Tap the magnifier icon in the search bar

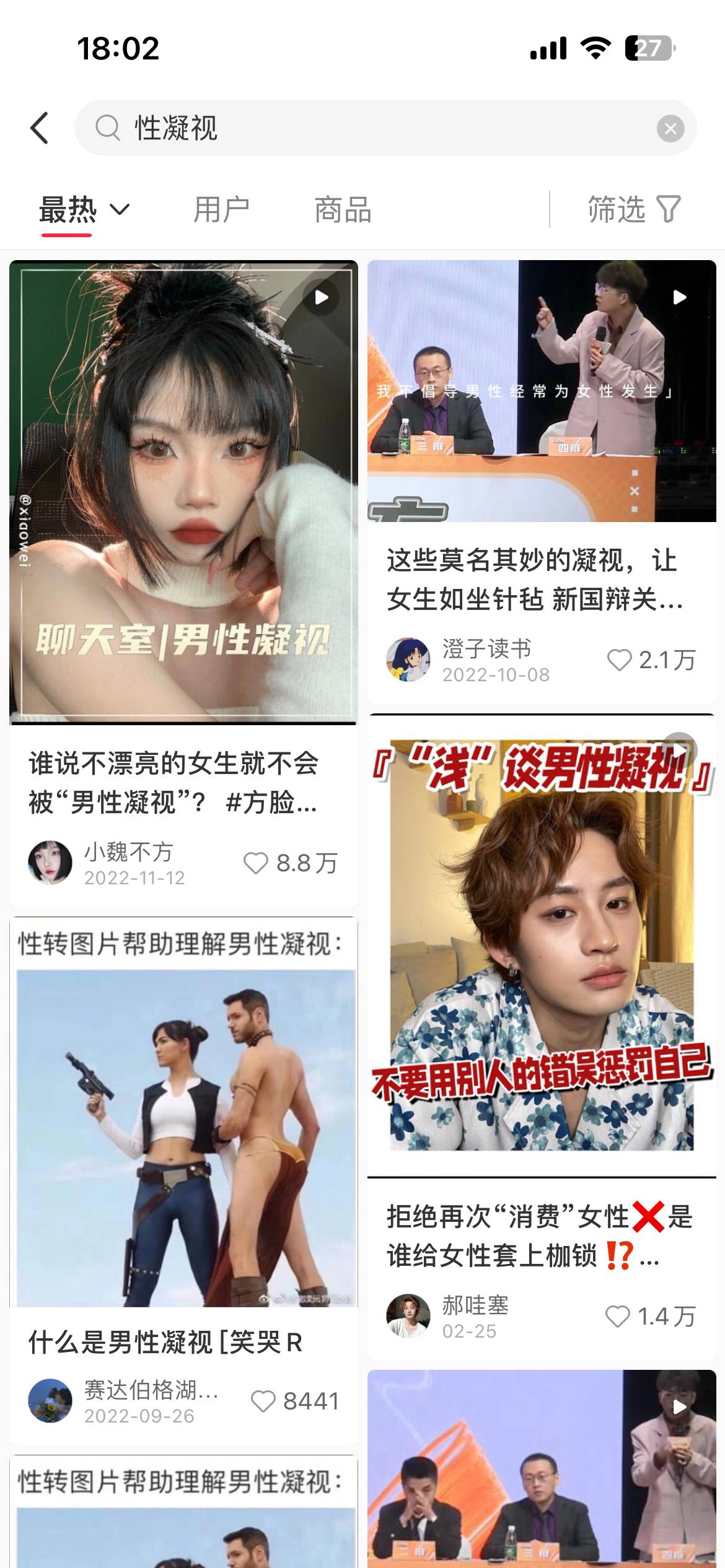108,128
